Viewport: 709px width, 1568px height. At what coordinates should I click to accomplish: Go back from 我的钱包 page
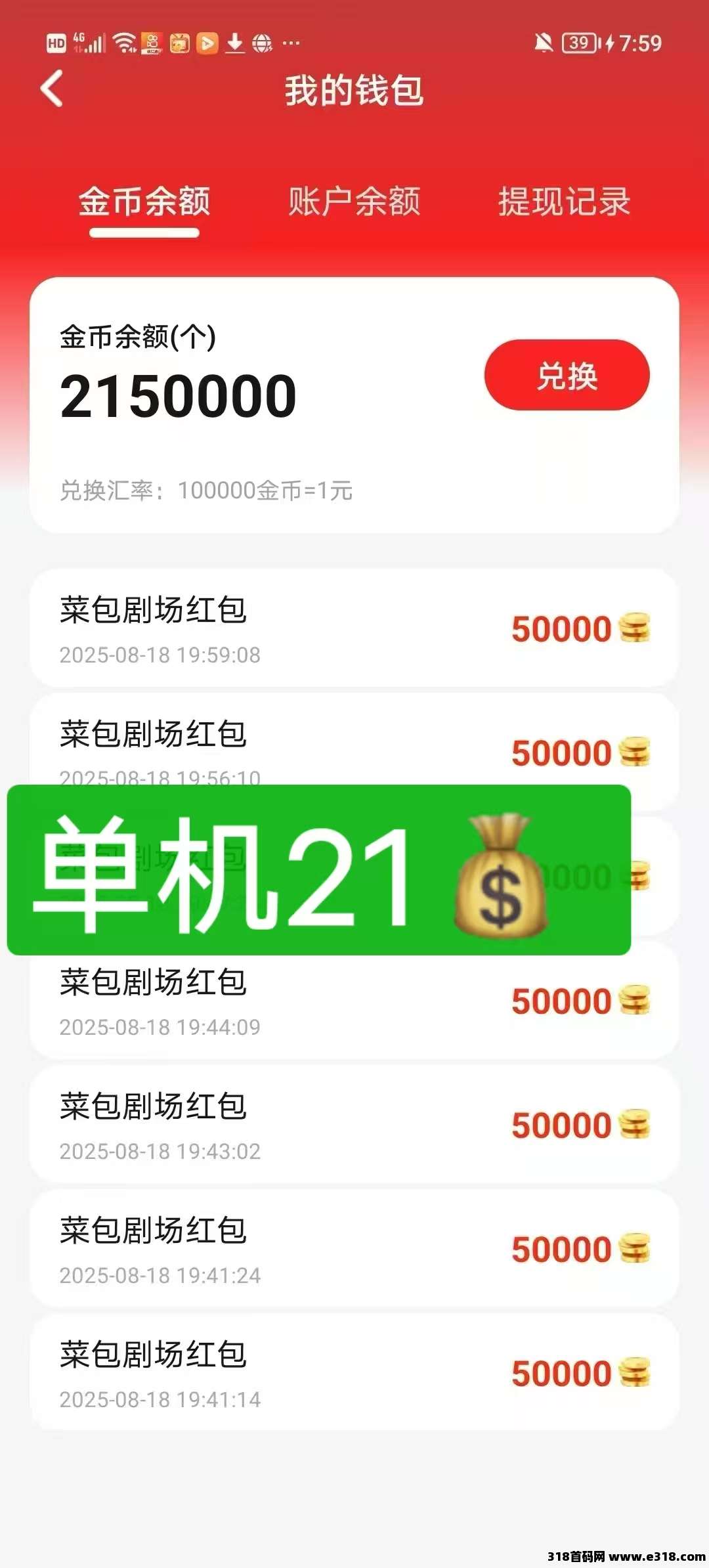[x=52, y=89]
